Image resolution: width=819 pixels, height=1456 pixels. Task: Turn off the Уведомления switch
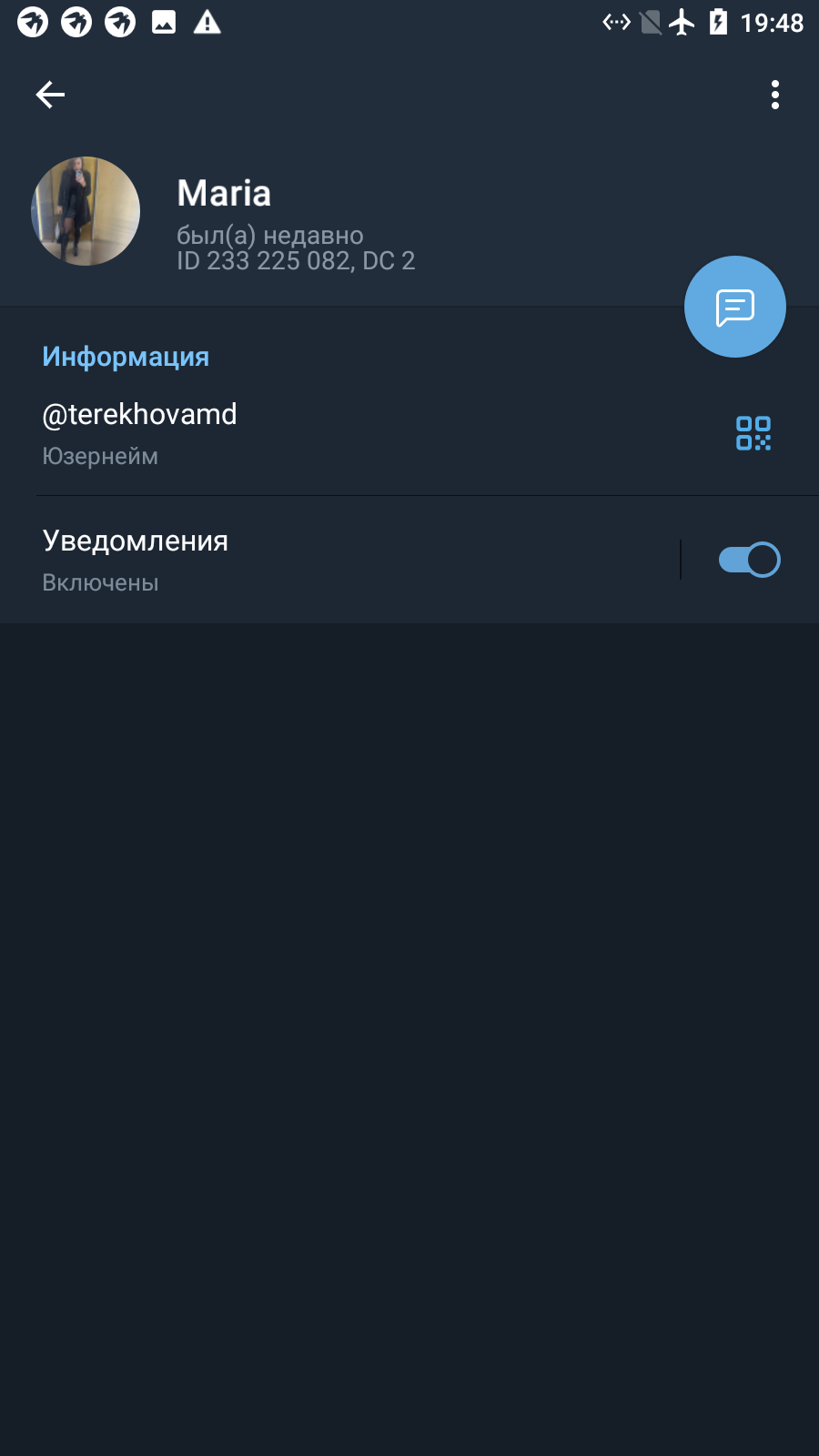click(x=749, y=560)
